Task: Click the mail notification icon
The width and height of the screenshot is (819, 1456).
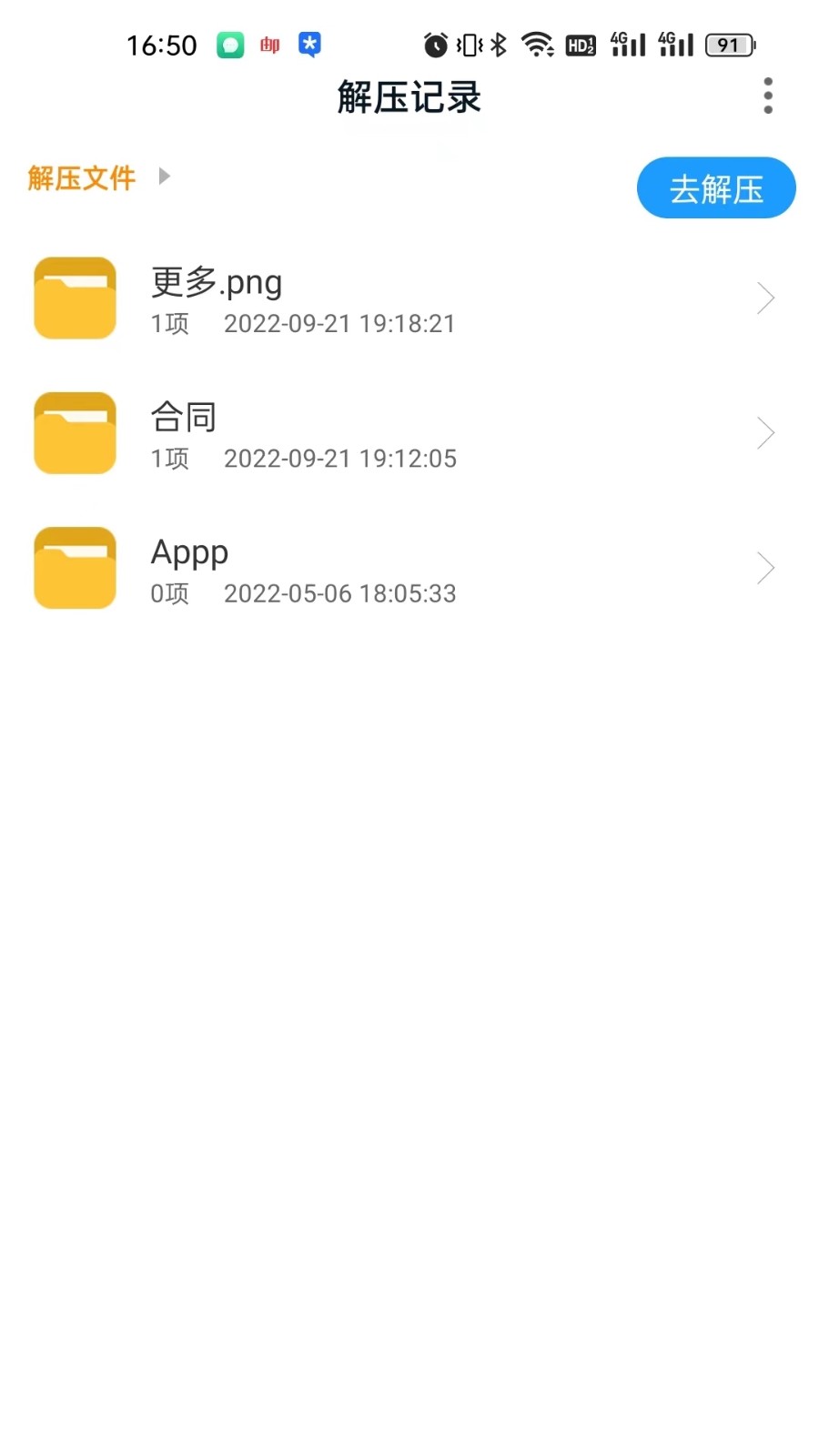Action: (x=269, y=44)
